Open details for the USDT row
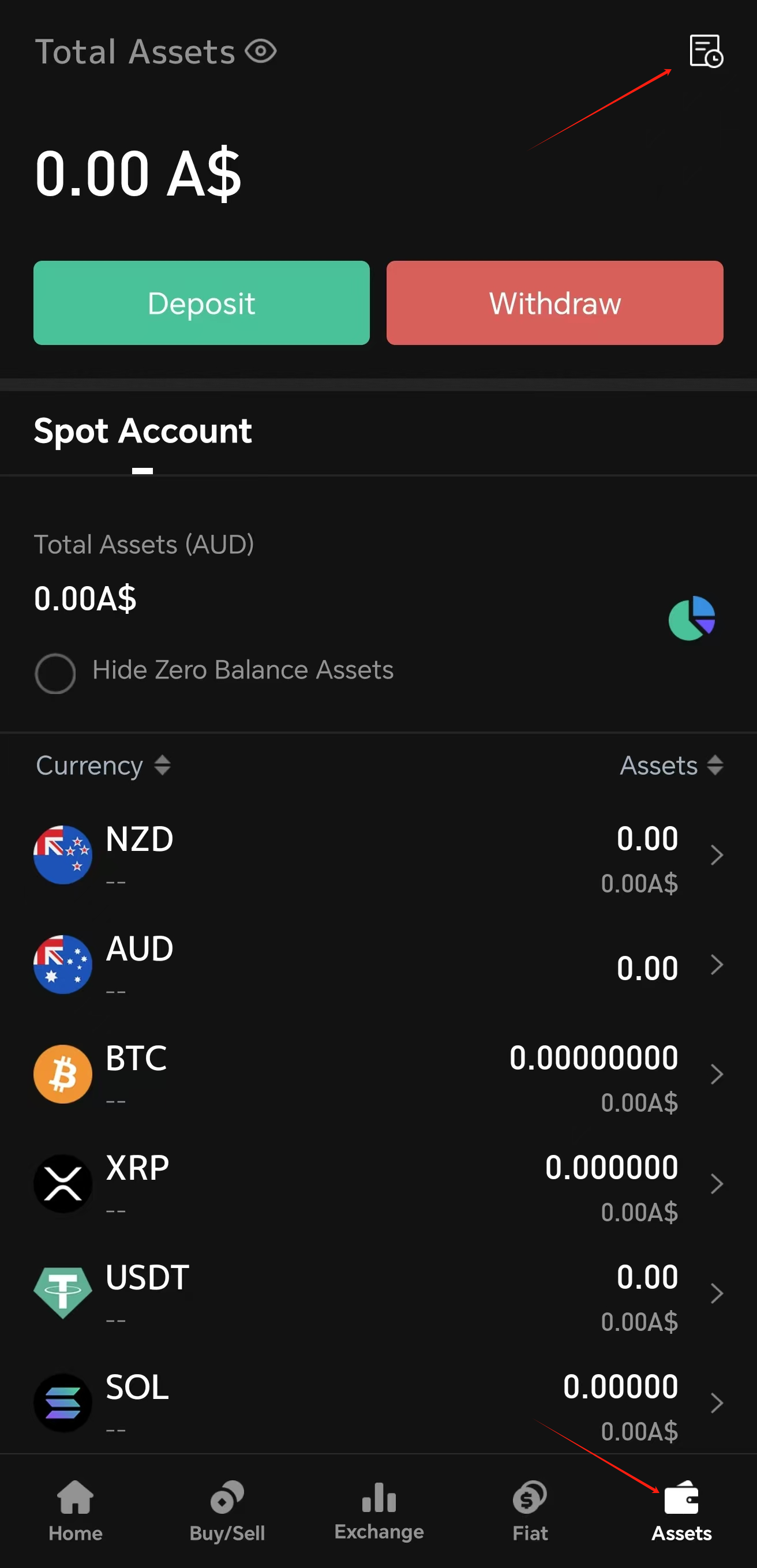 tap(717, 1293)
